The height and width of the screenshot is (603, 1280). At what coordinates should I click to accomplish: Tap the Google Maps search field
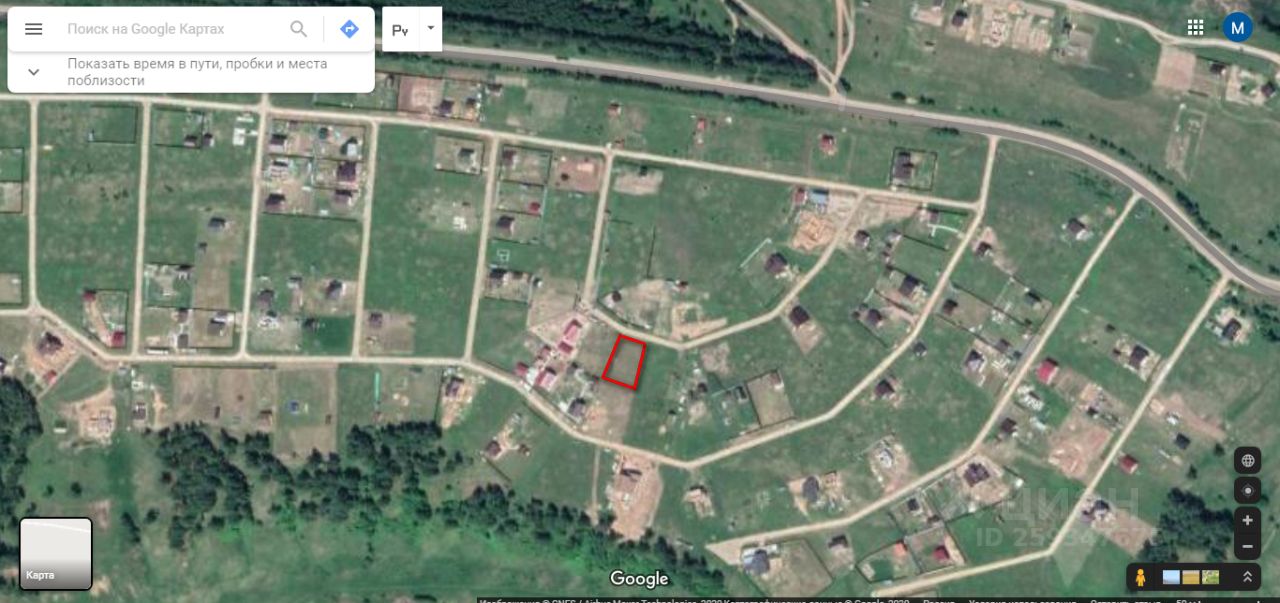pyautogui.click(x=170, y=29)
